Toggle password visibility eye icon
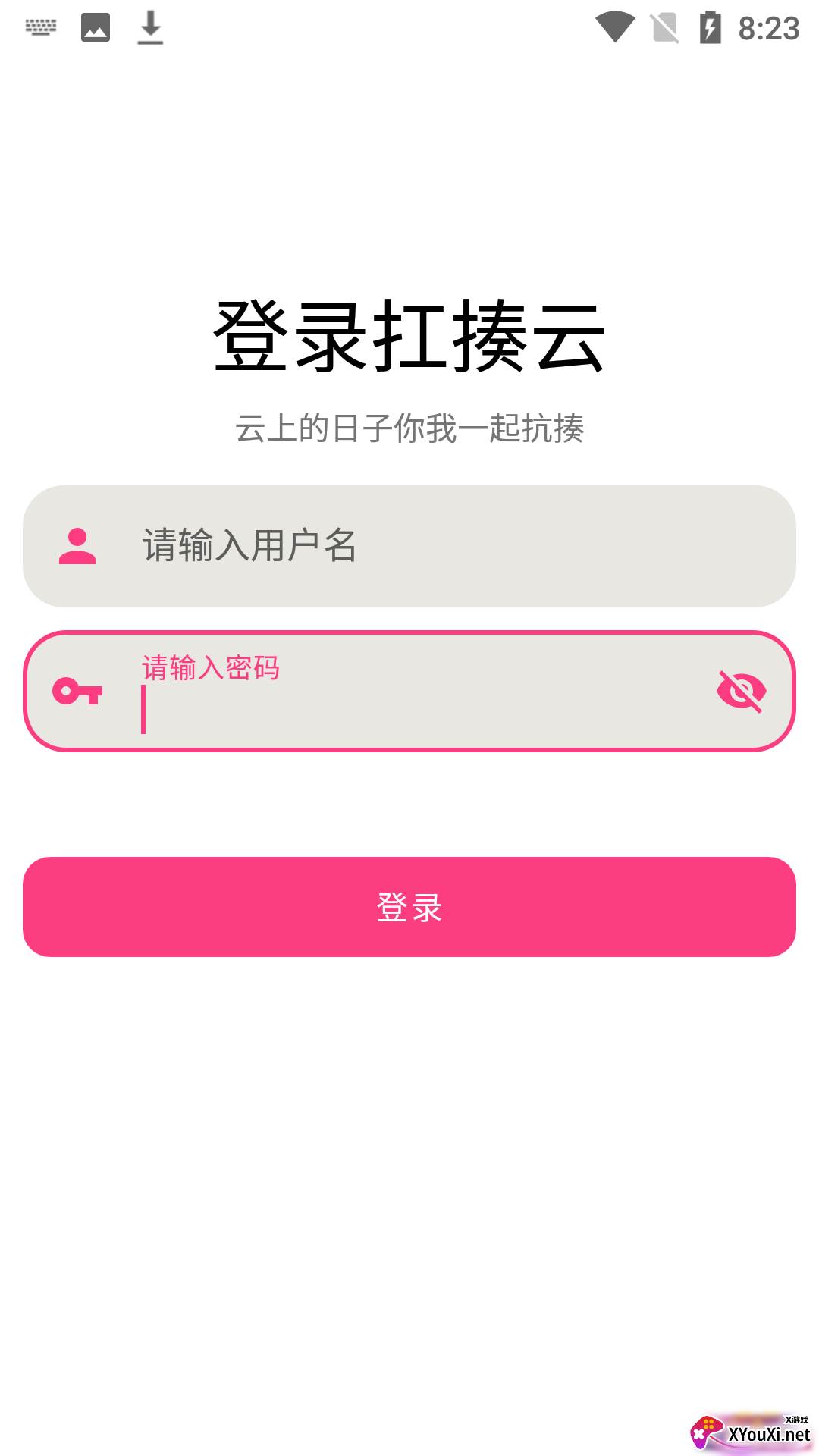Image resolution: width=819 pixels, height=1456 pixels. [741, 691]
